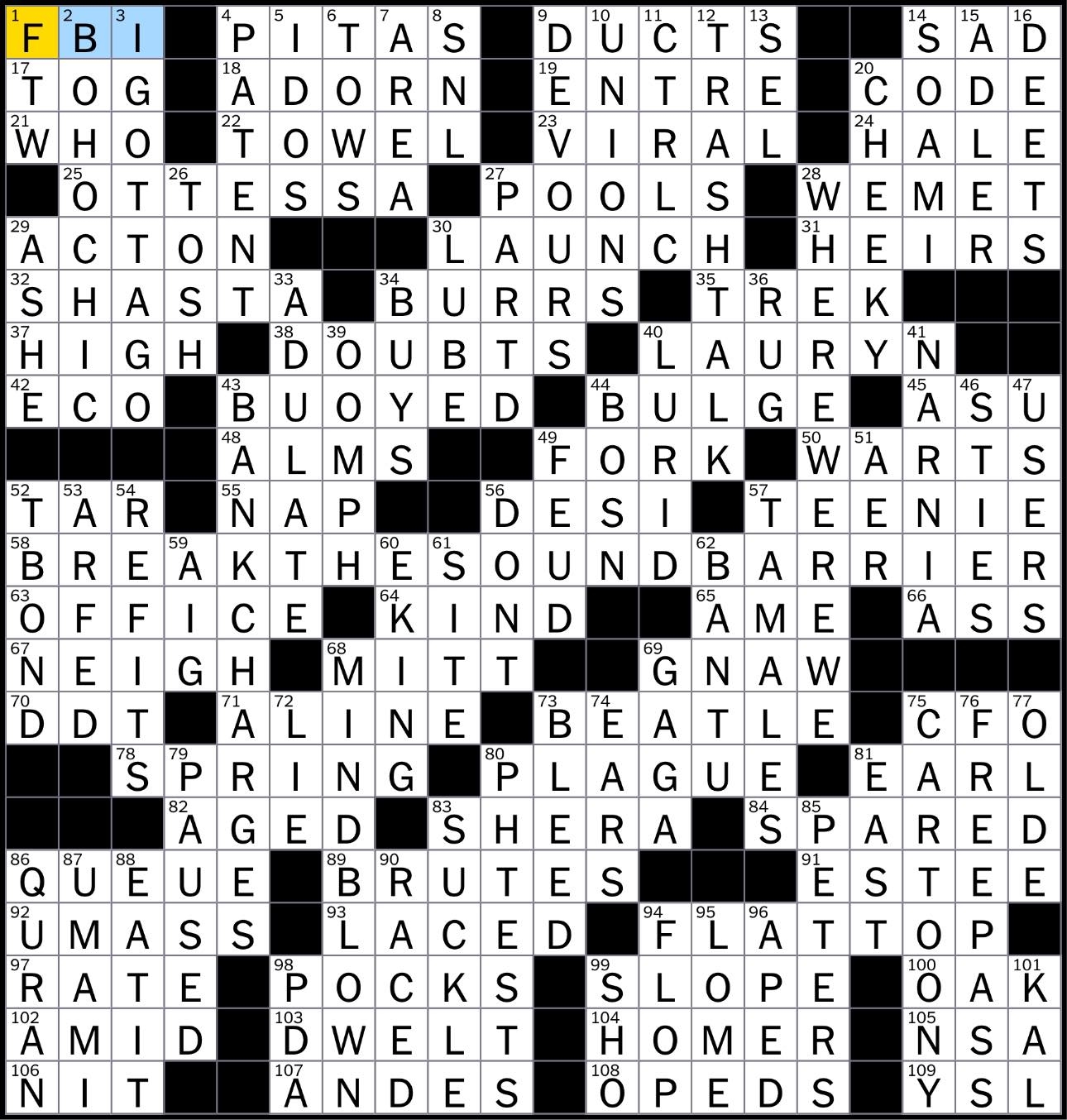Viewport: 1067px width, 1120px height.
Task: Select the cell numbered 9
Action: tap(560, 33)
